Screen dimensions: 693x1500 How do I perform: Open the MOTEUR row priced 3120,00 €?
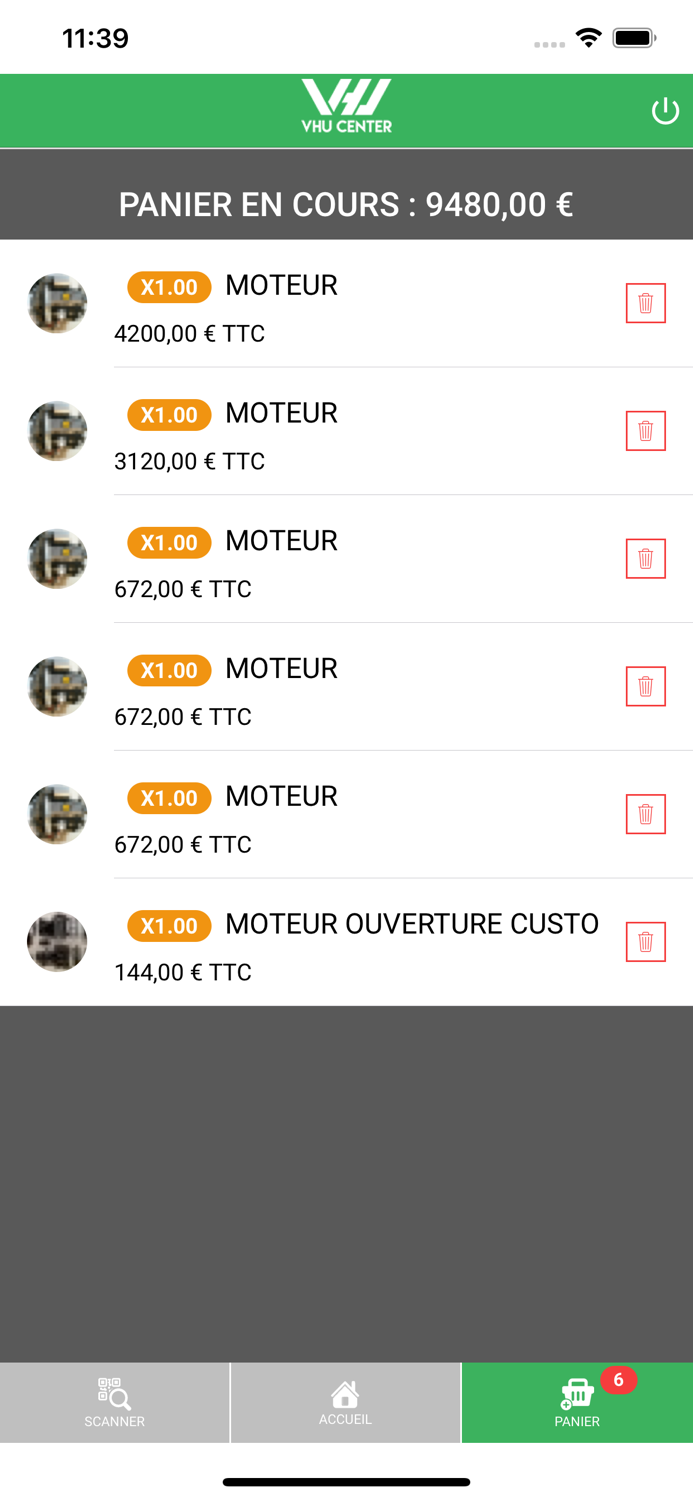tap(346, 431)
